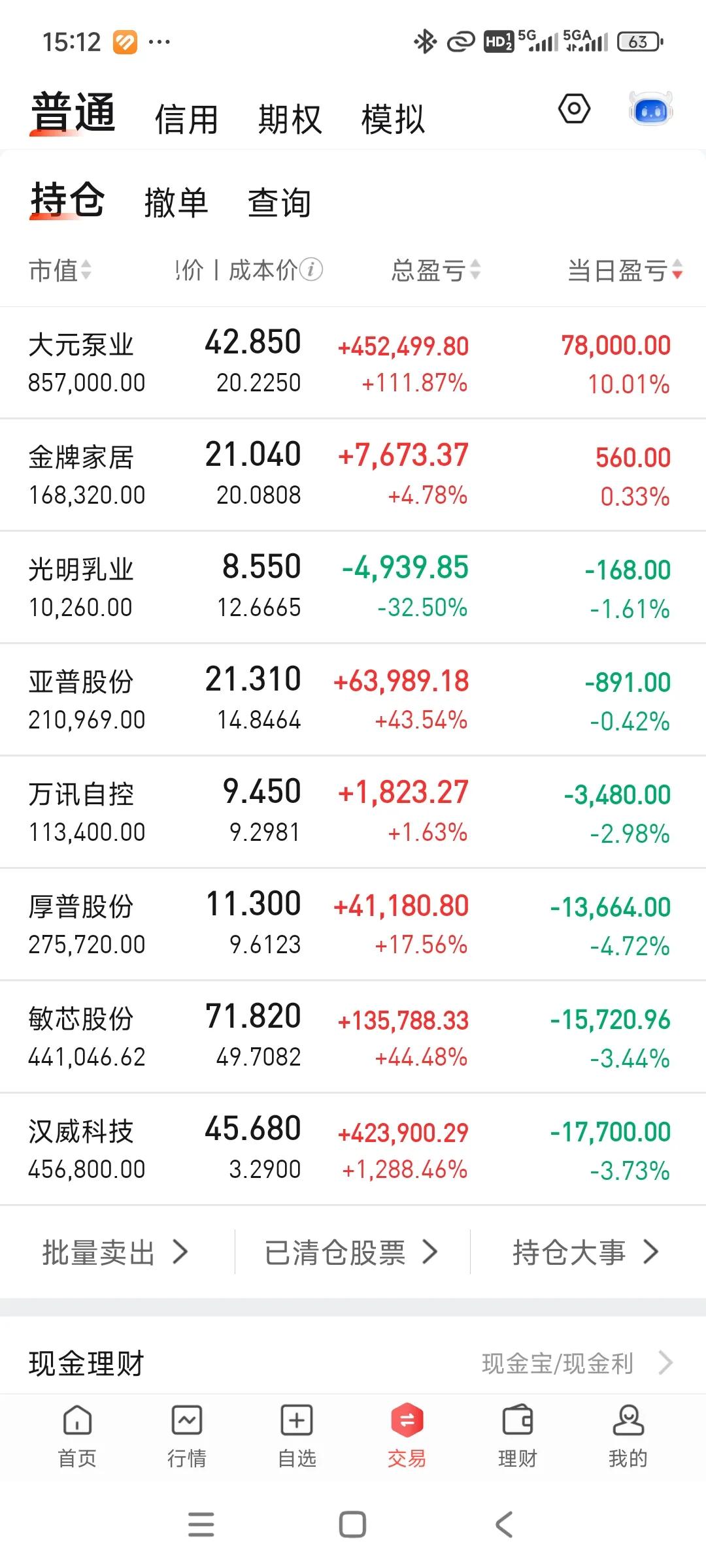706x1568 pixels.
Task: Switch to the 期权 tab
Action: [x=290, y=120]
